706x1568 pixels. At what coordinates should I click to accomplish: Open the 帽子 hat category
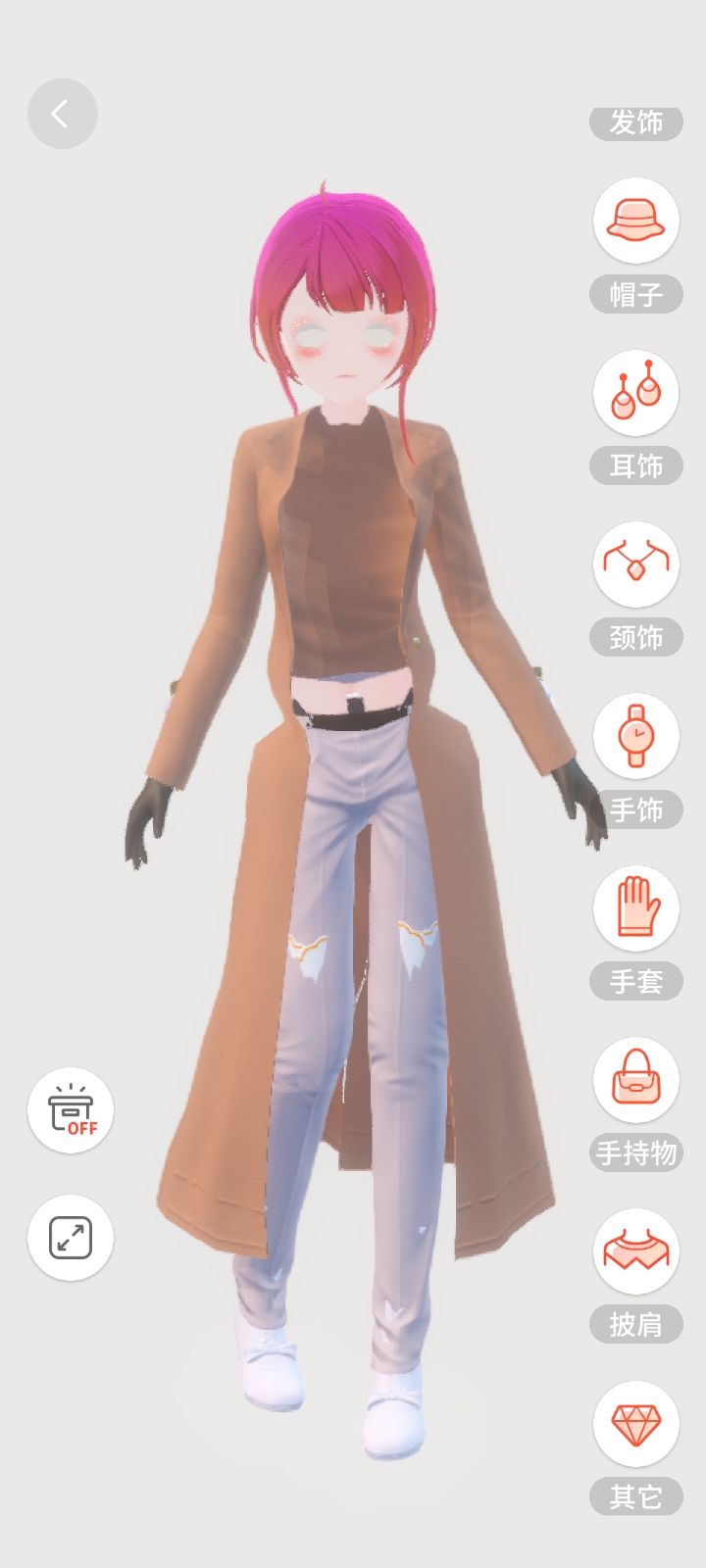pos(636,220)
